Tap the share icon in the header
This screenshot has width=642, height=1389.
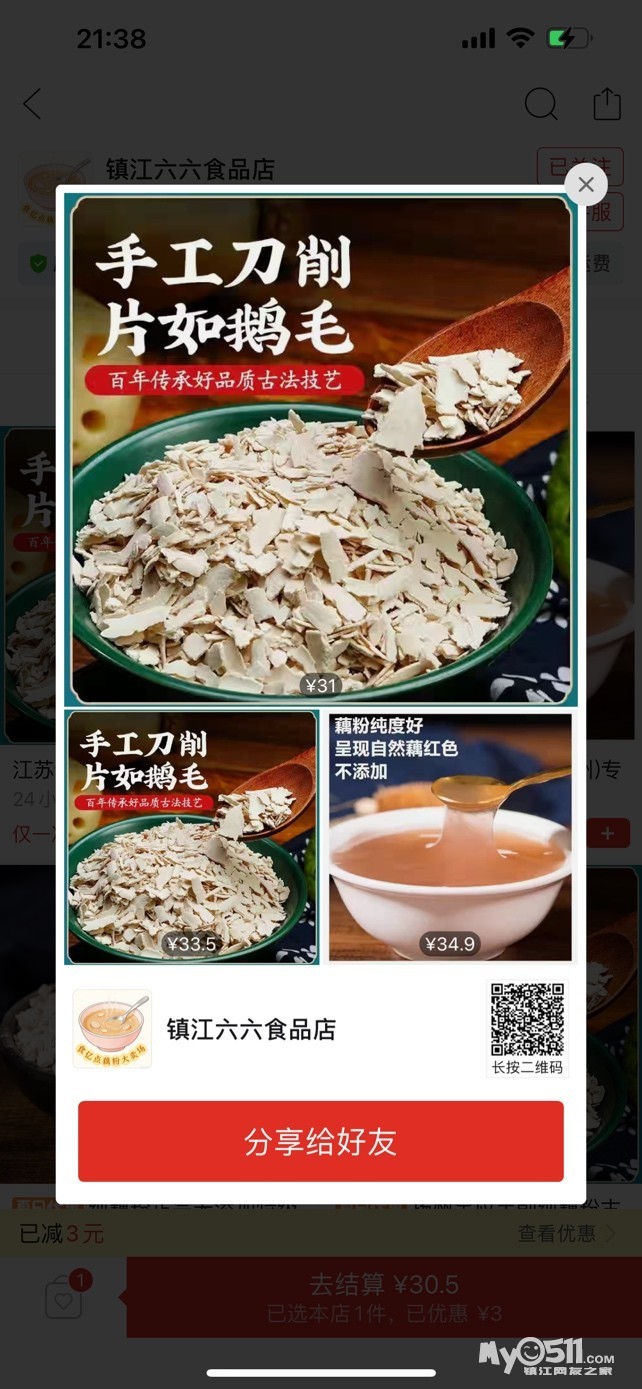point(607,104)
